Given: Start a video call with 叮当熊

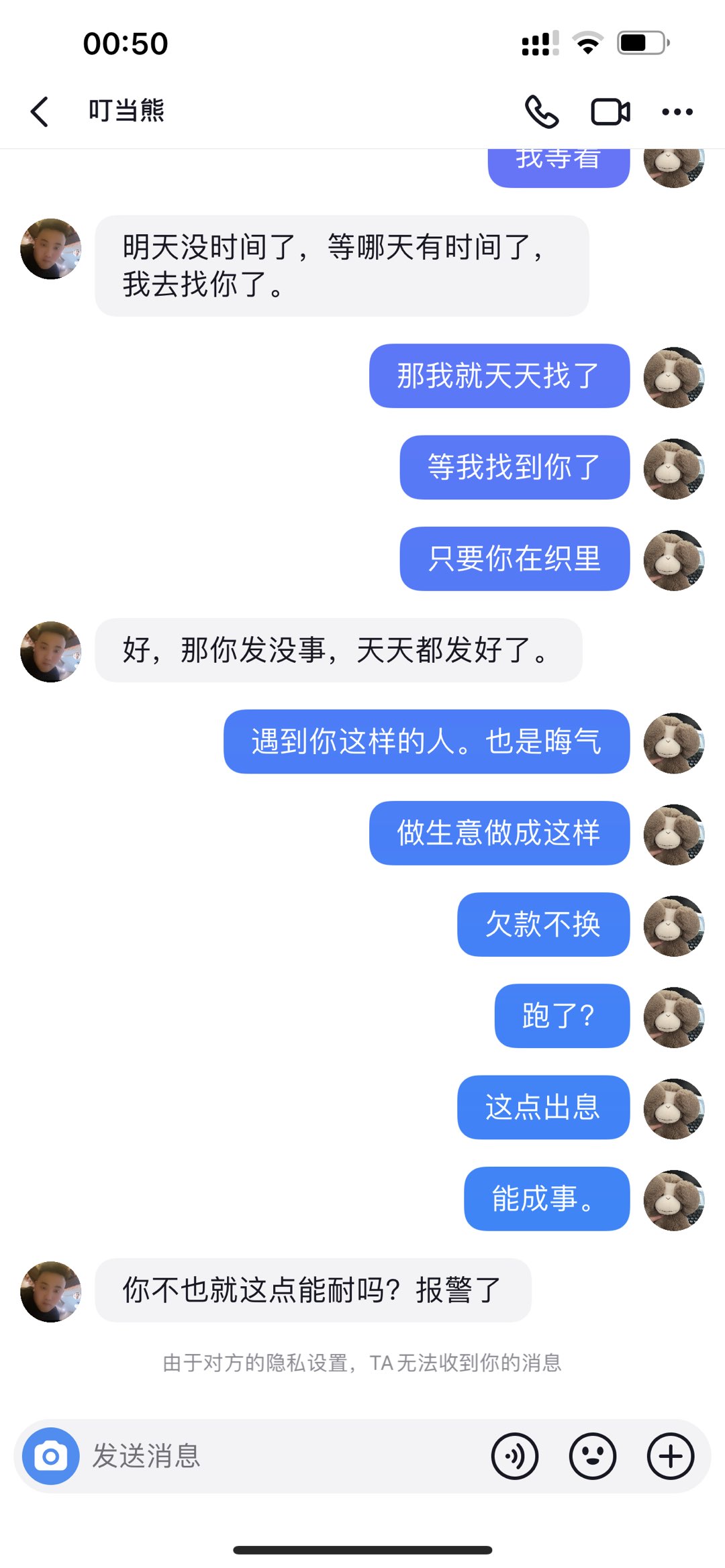Looking at the screenshot, I should pos(610,111).
